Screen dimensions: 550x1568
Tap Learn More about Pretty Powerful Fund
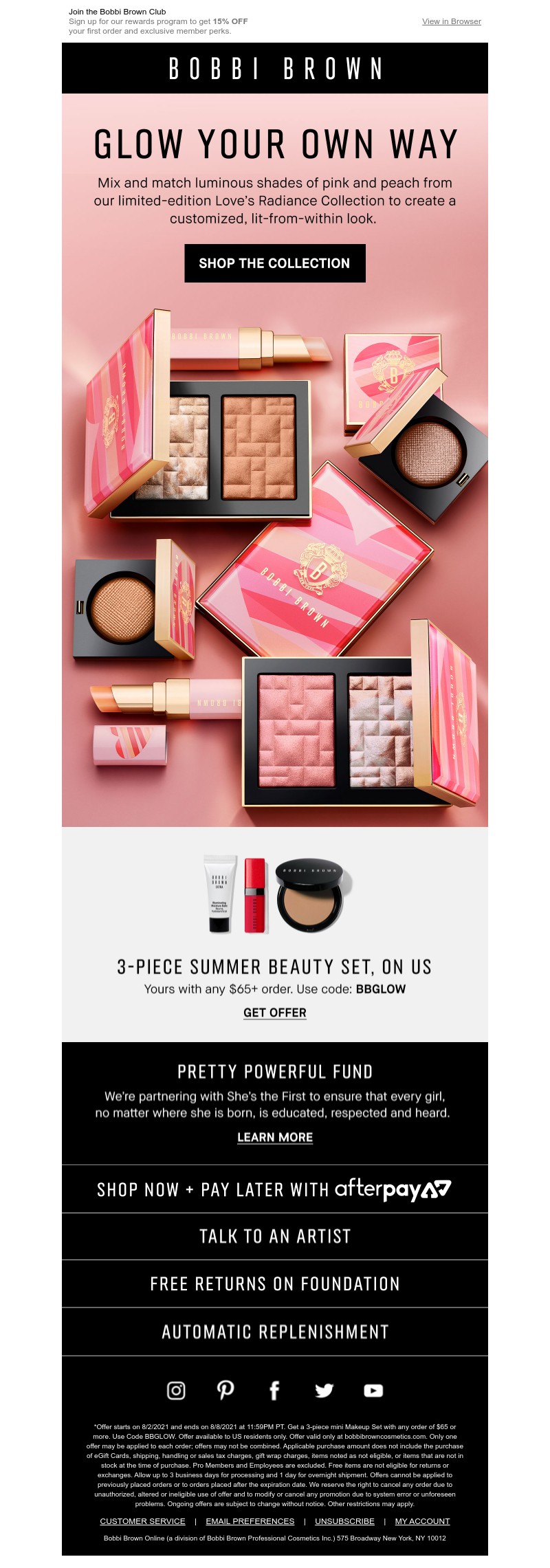point(274,1138)
